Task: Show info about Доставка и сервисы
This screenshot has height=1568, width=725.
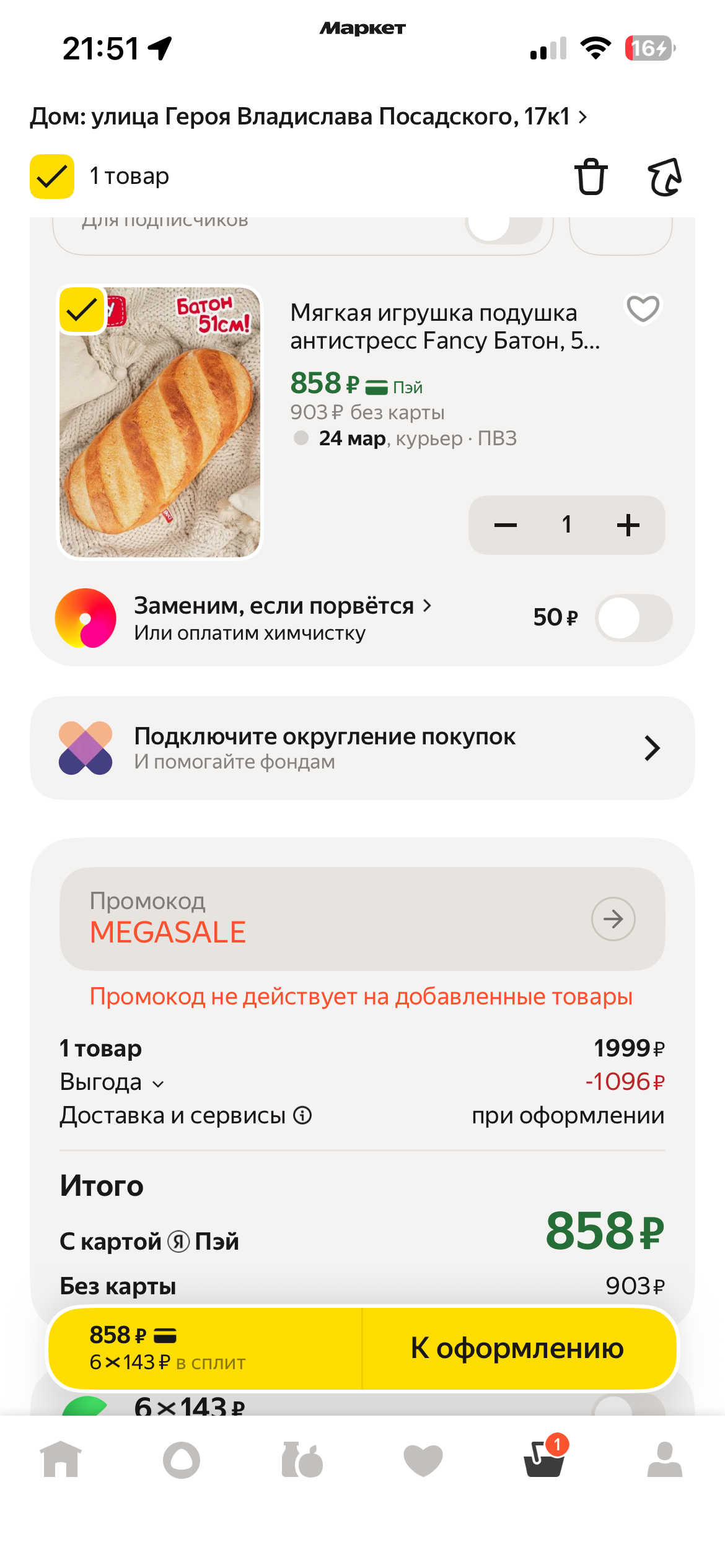Action: coord(302,1116)
